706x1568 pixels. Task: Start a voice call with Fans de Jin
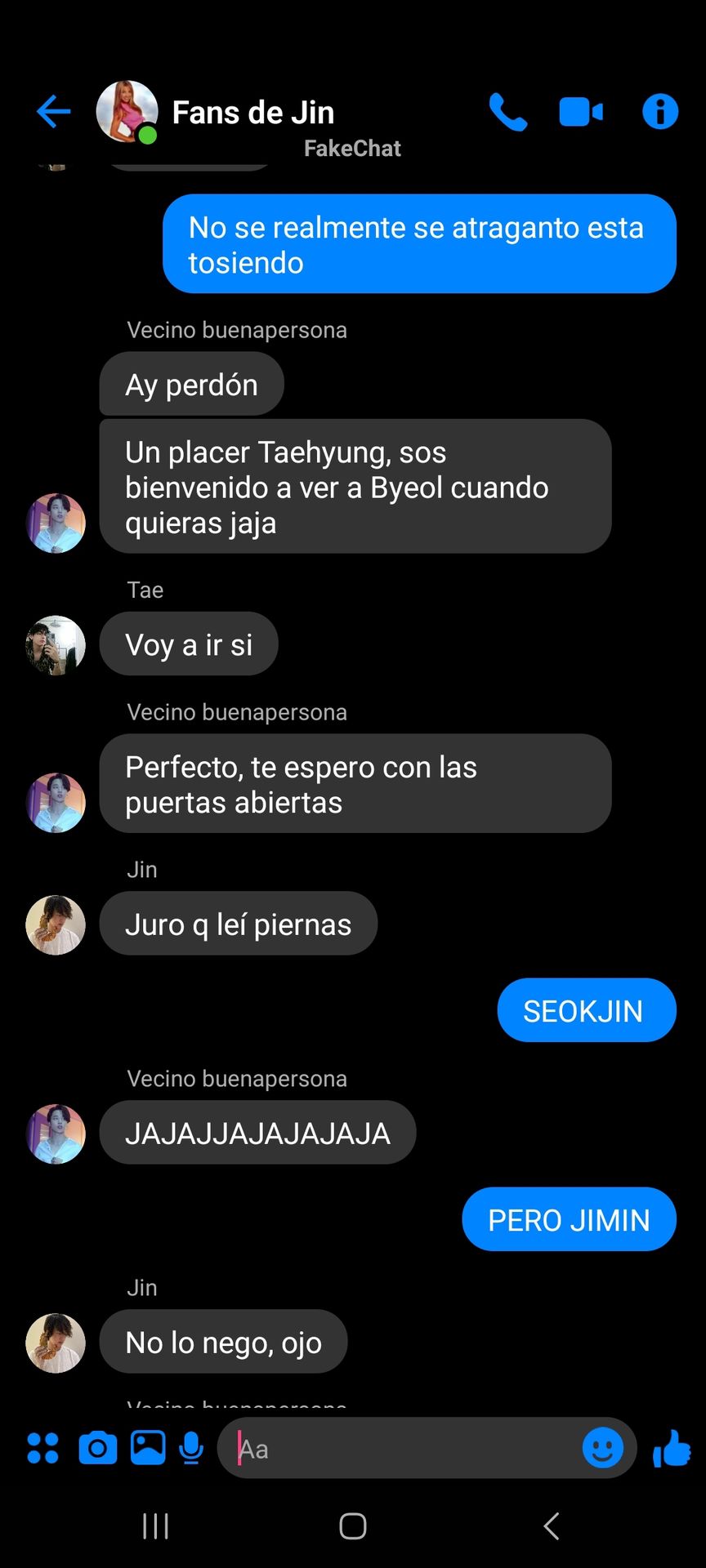click(508, 112)
